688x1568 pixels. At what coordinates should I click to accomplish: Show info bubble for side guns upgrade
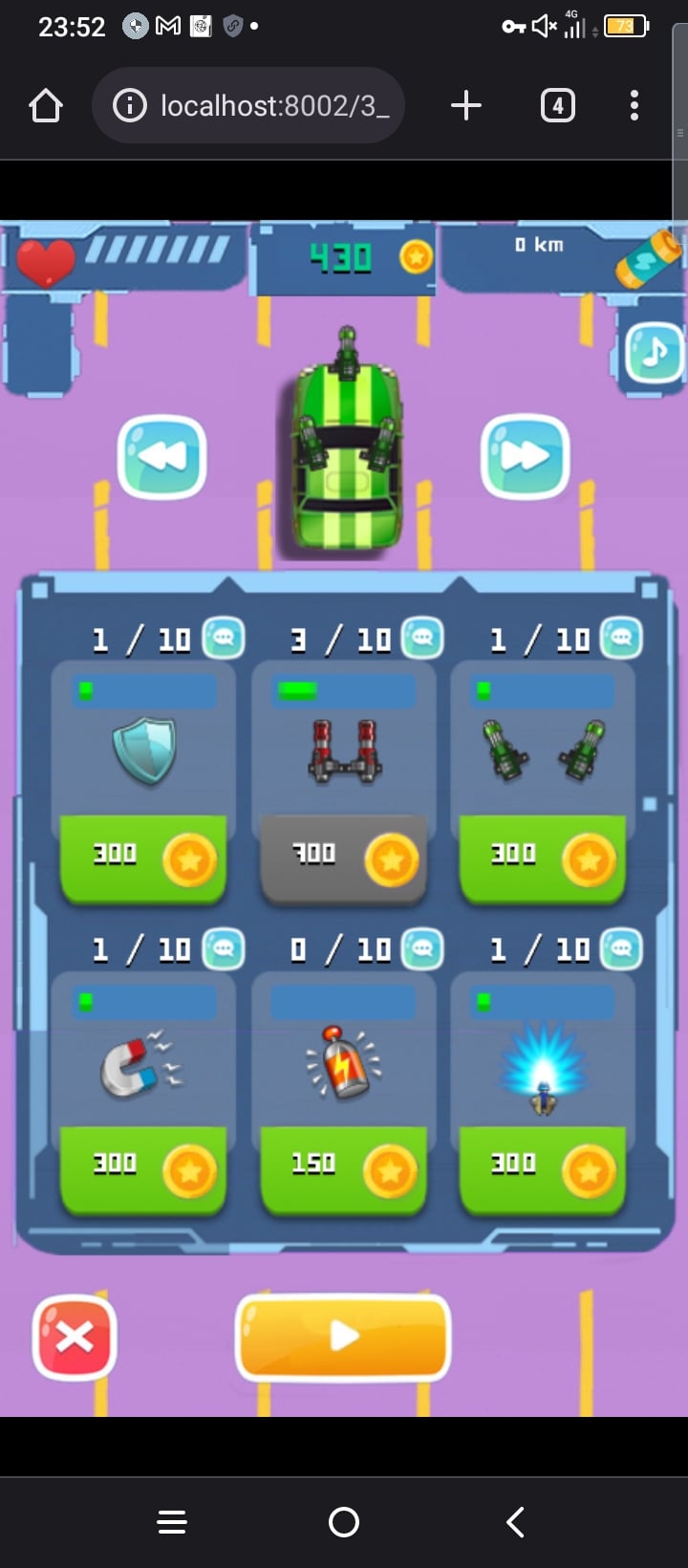pos(622,638)
